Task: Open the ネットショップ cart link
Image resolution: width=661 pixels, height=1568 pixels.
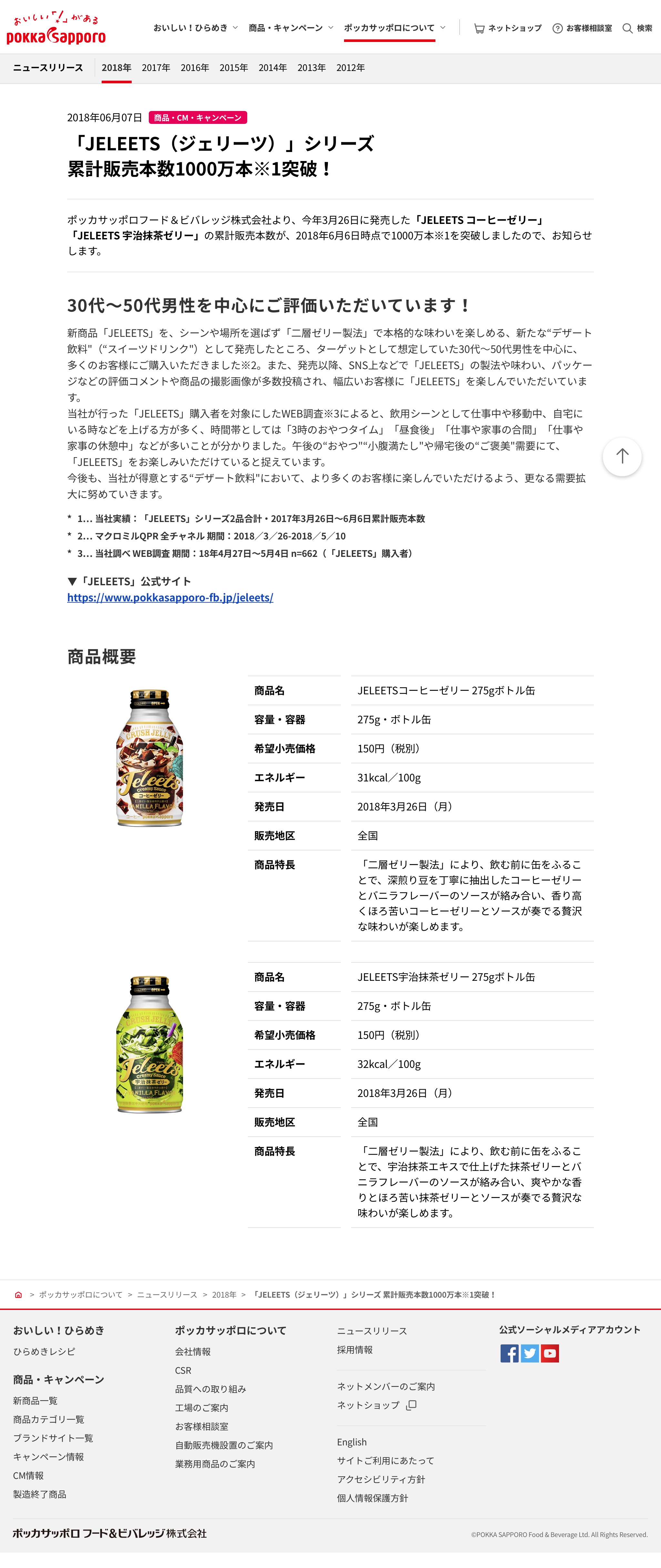Action: coord(508,28)
